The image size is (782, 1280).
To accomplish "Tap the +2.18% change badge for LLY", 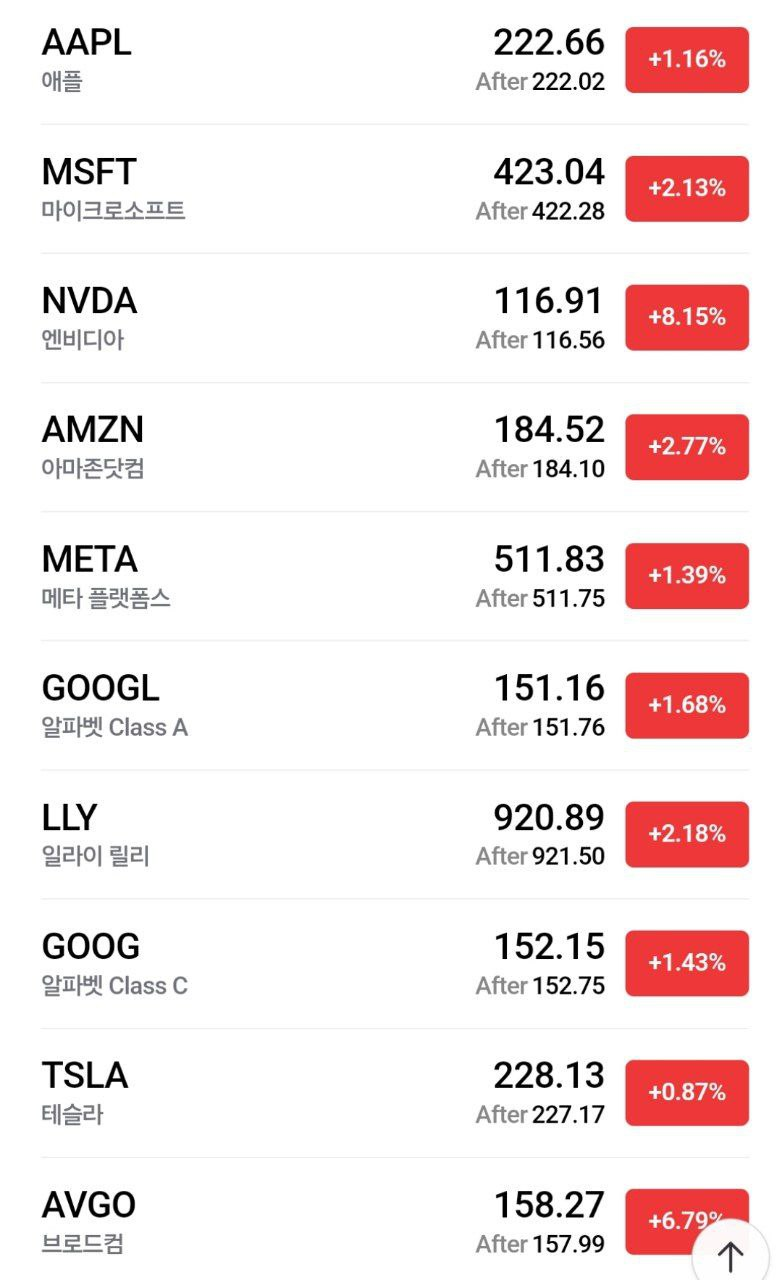I will pos(687,834).
